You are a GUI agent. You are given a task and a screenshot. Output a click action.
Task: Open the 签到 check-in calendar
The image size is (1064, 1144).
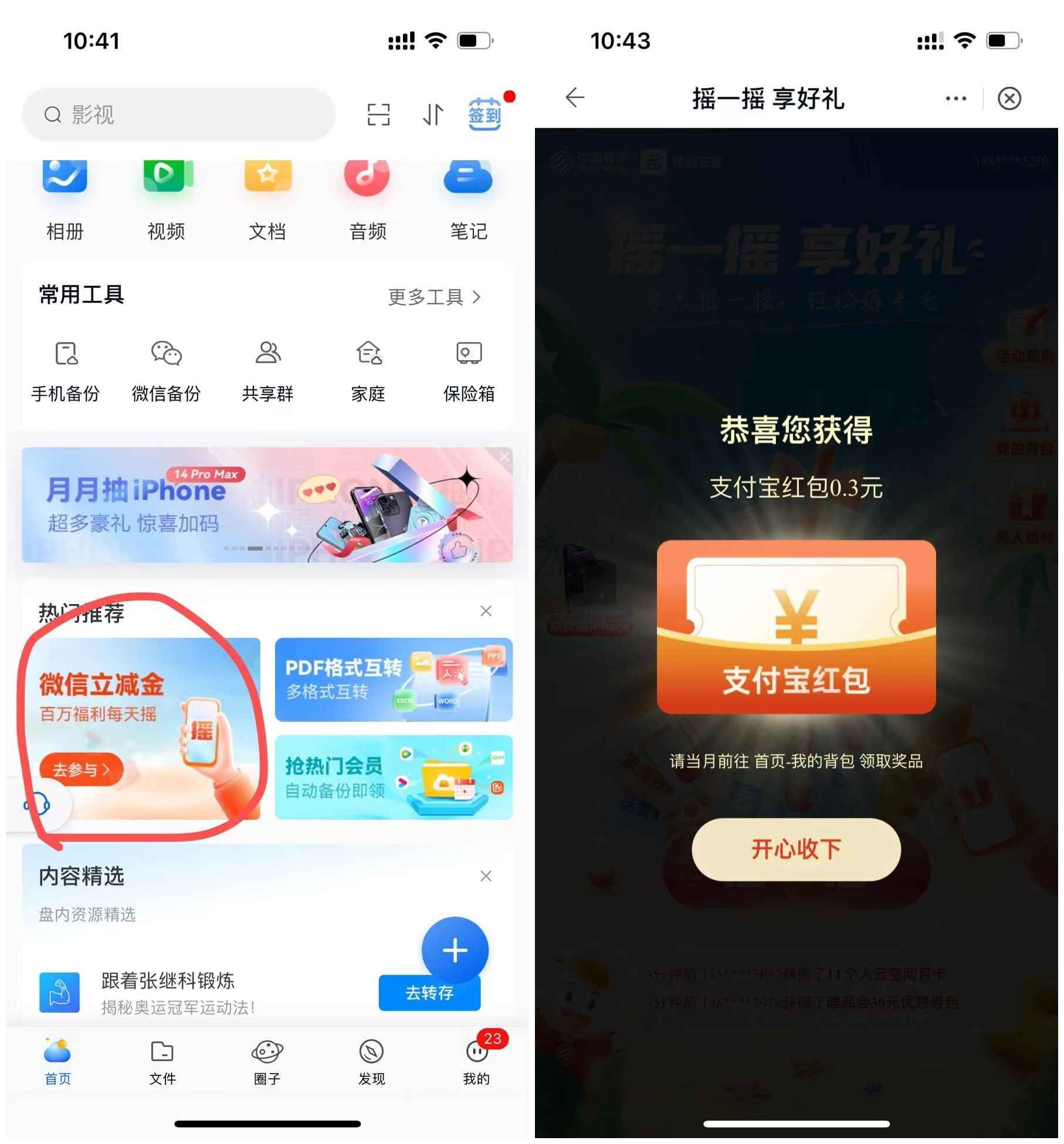pyautogui.click(x=486, y=114)
